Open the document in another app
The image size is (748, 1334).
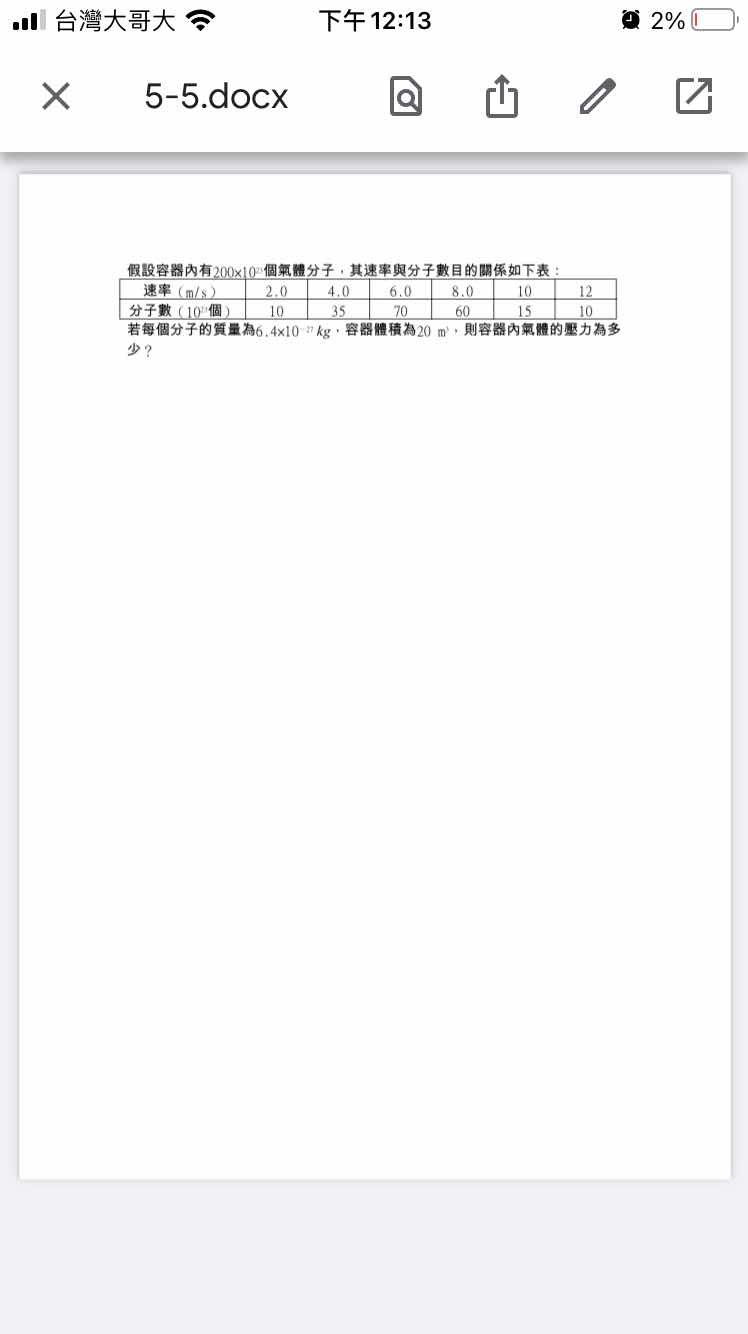click(x=694, y=97)
